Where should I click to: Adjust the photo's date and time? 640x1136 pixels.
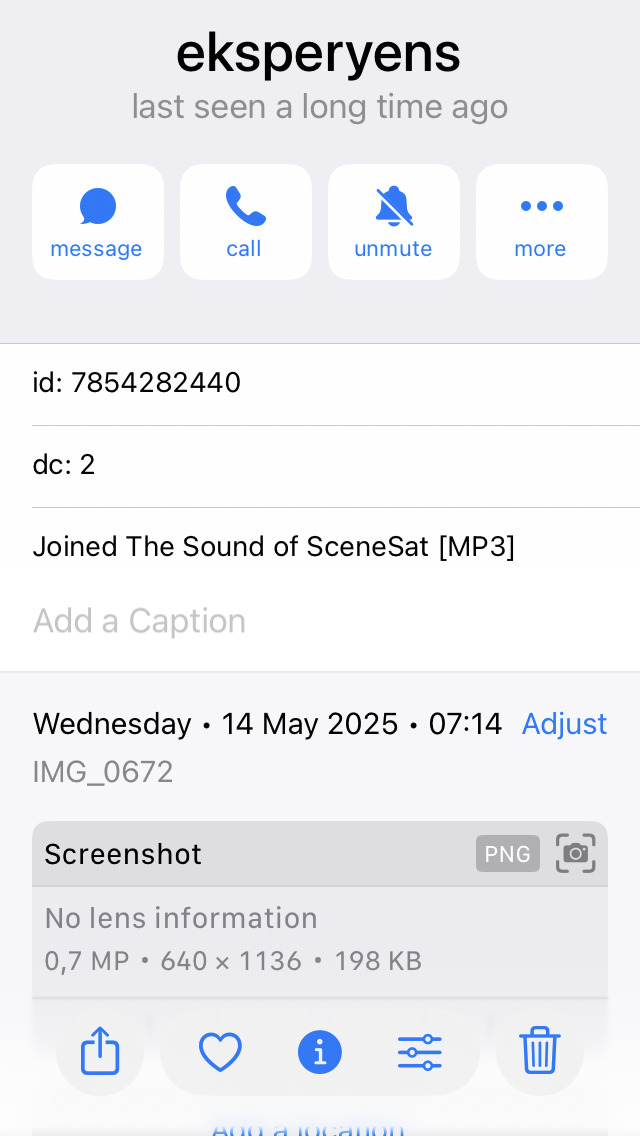pos(564,724)
